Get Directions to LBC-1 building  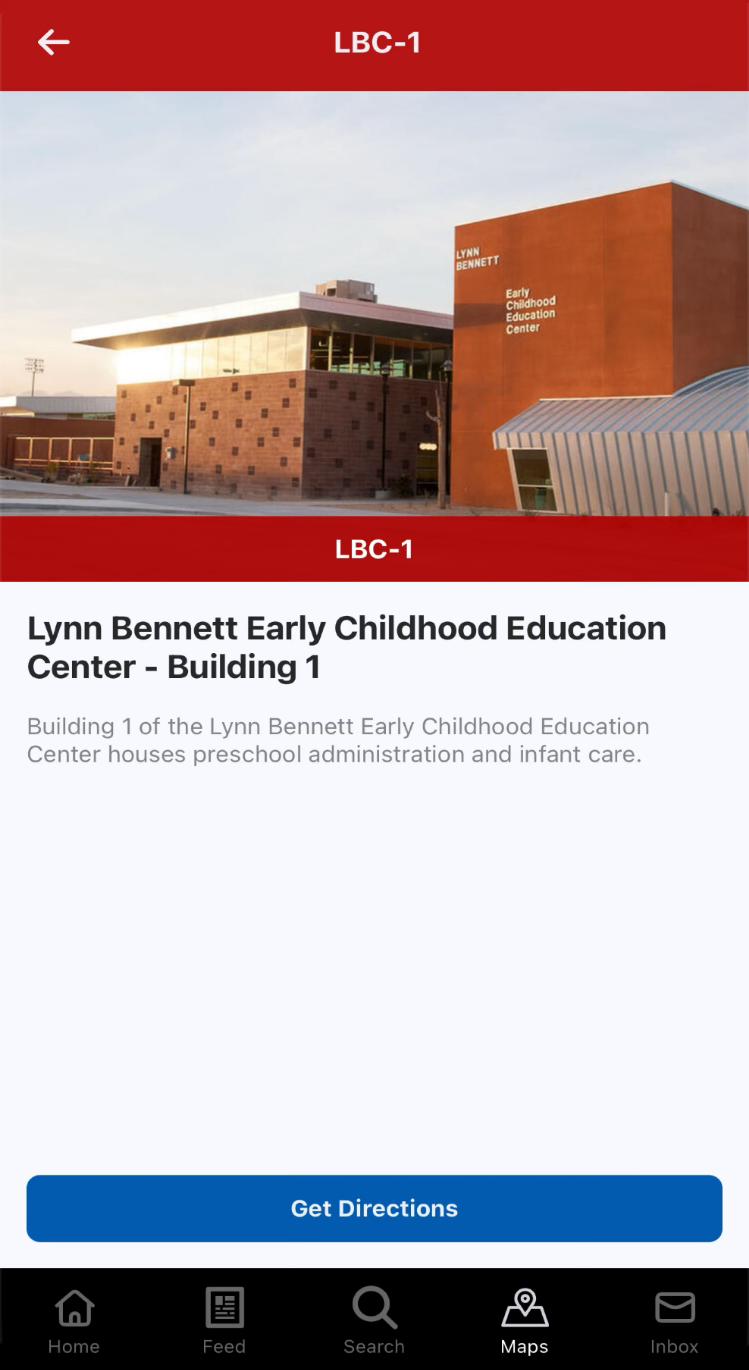pos(374,1208)
